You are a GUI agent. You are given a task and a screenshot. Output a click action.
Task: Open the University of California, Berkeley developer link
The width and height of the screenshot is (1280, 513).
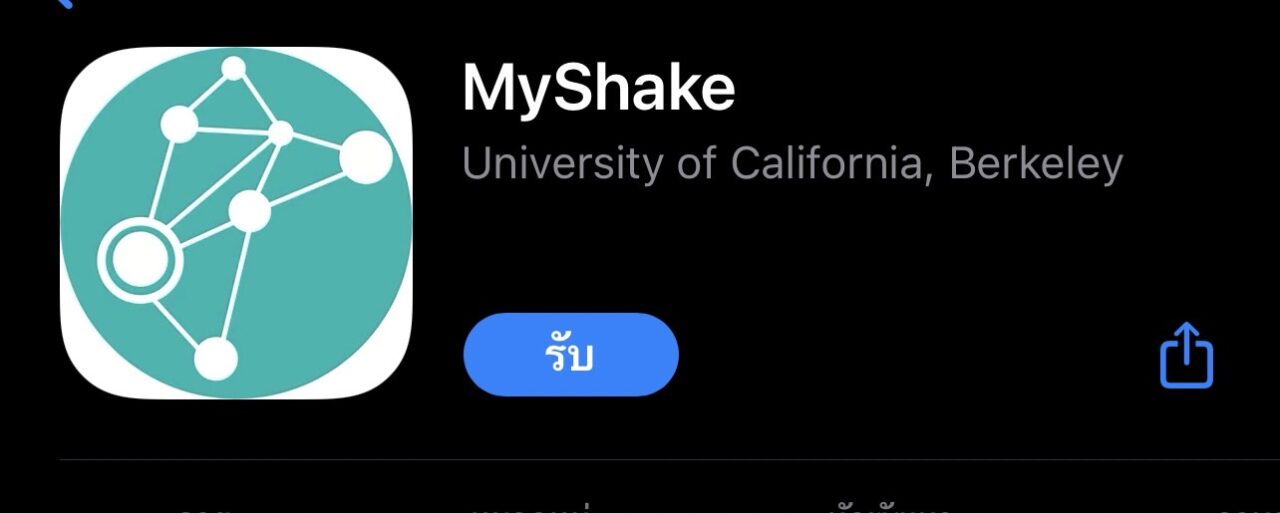pyautogui.click(x=792, y=163)
